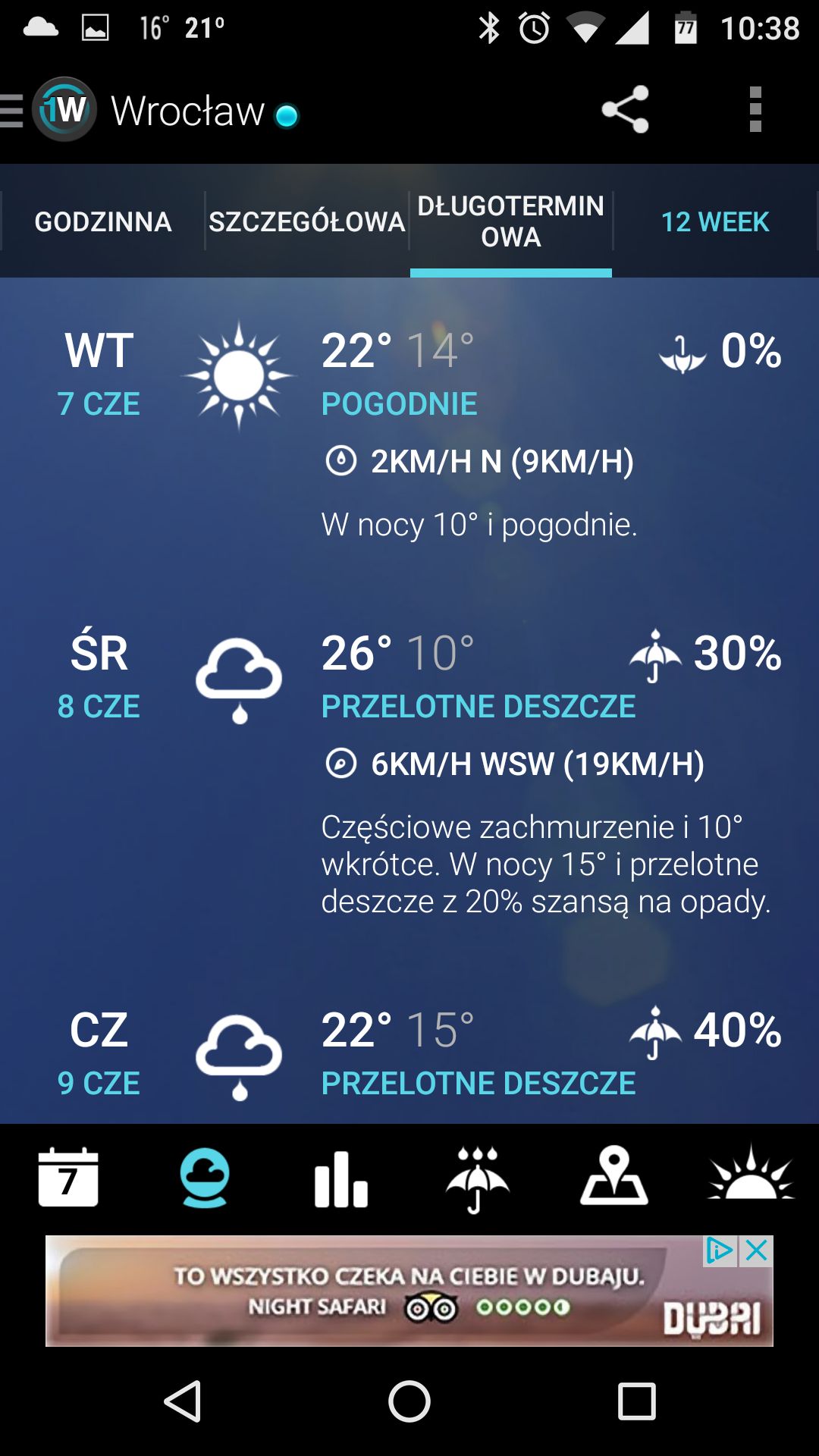Open Tuesday 7 Cze forecast details

click(x=409, y=432)
